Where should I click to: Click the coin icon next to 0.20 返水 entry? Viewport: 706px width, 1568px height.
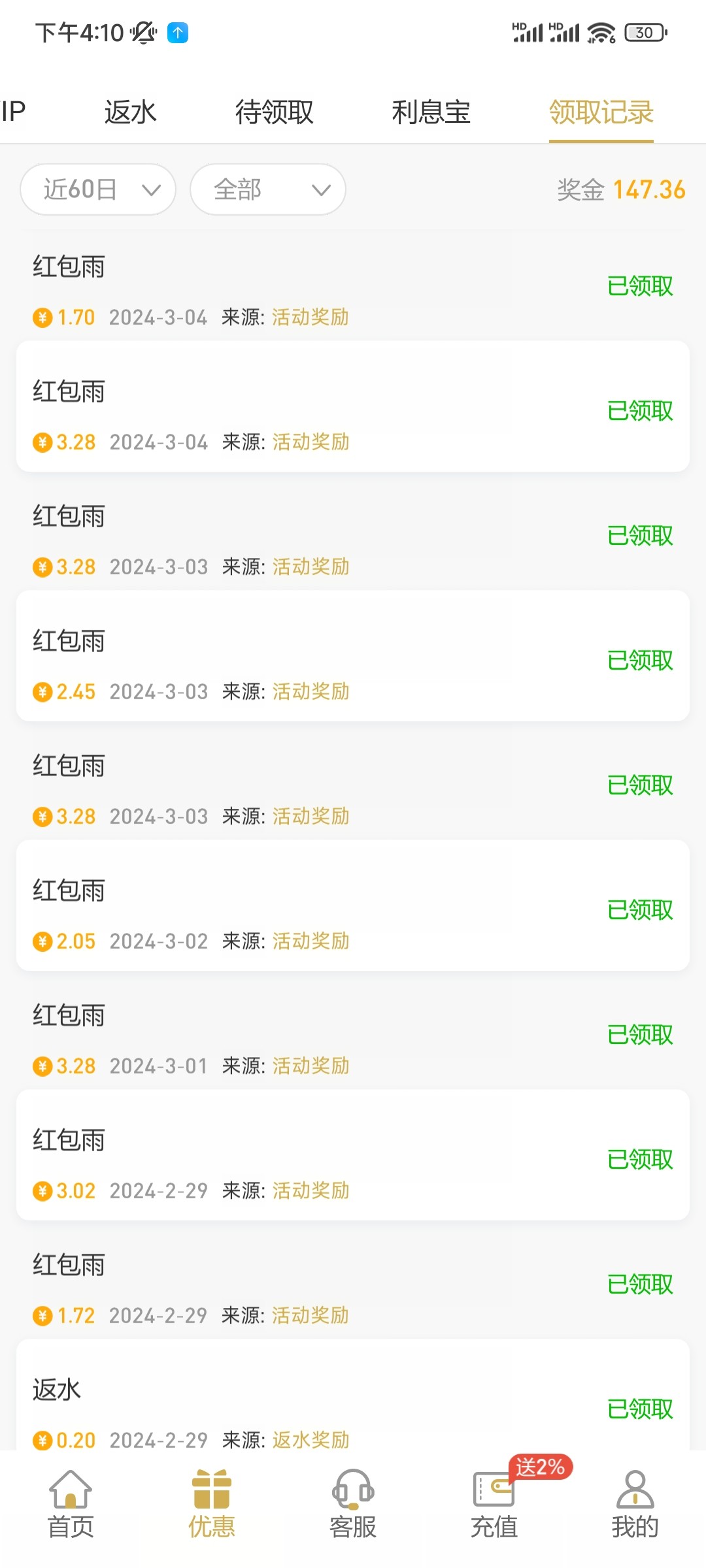tap(42, 1439)
